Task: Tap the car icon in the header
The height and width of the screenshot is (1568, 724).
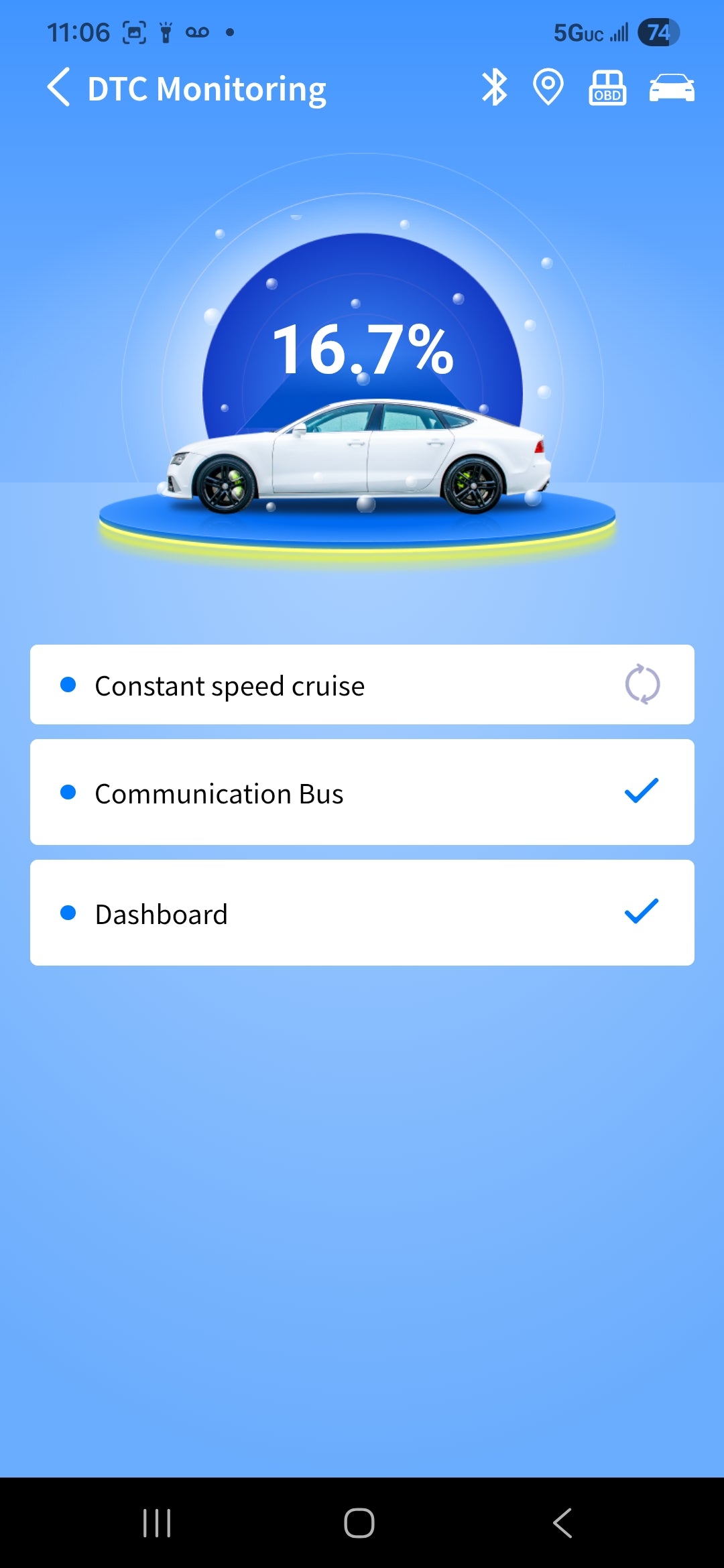Action: (671, 88)
